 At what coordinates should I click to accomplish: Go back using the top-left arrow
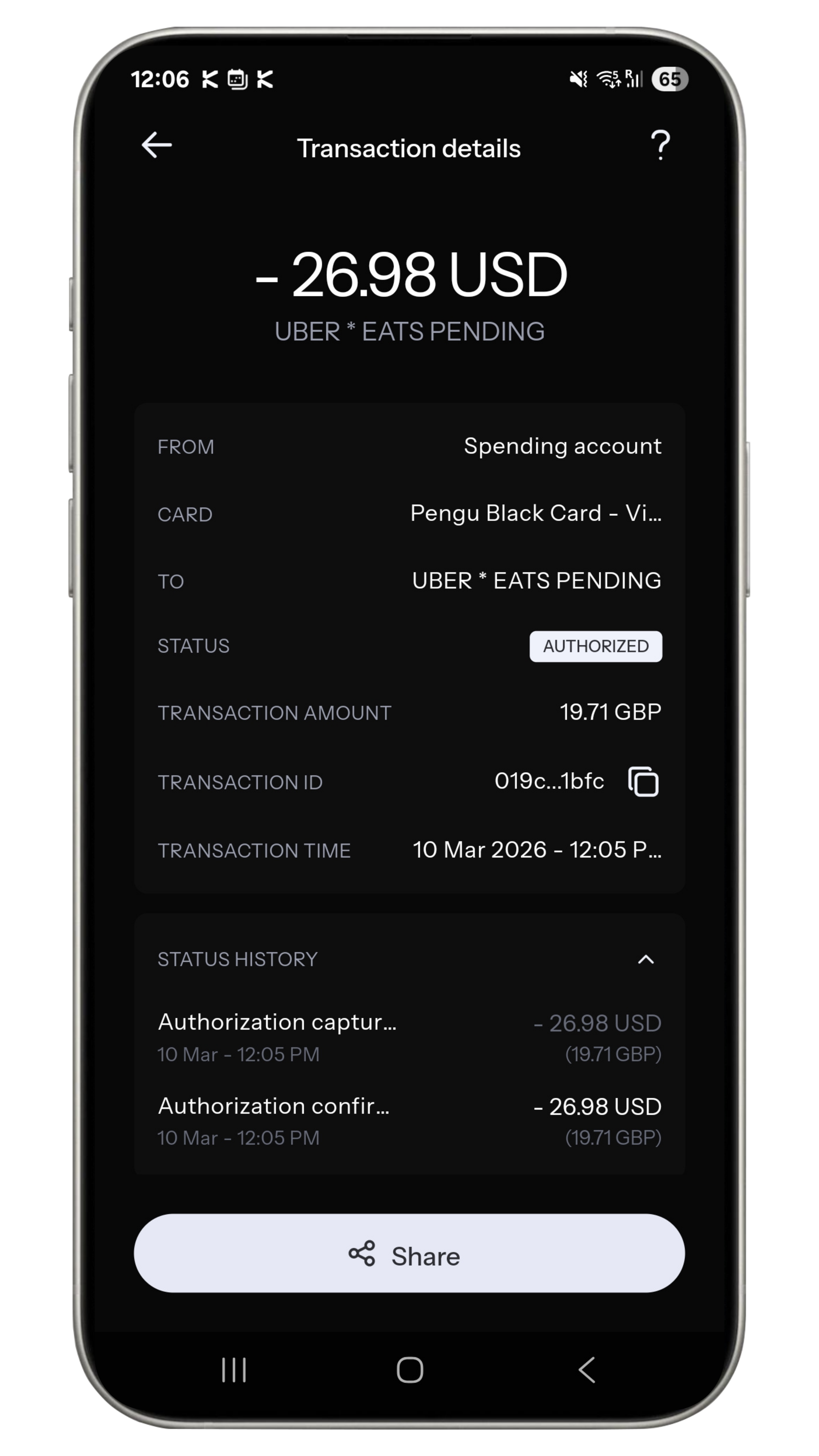157,145
